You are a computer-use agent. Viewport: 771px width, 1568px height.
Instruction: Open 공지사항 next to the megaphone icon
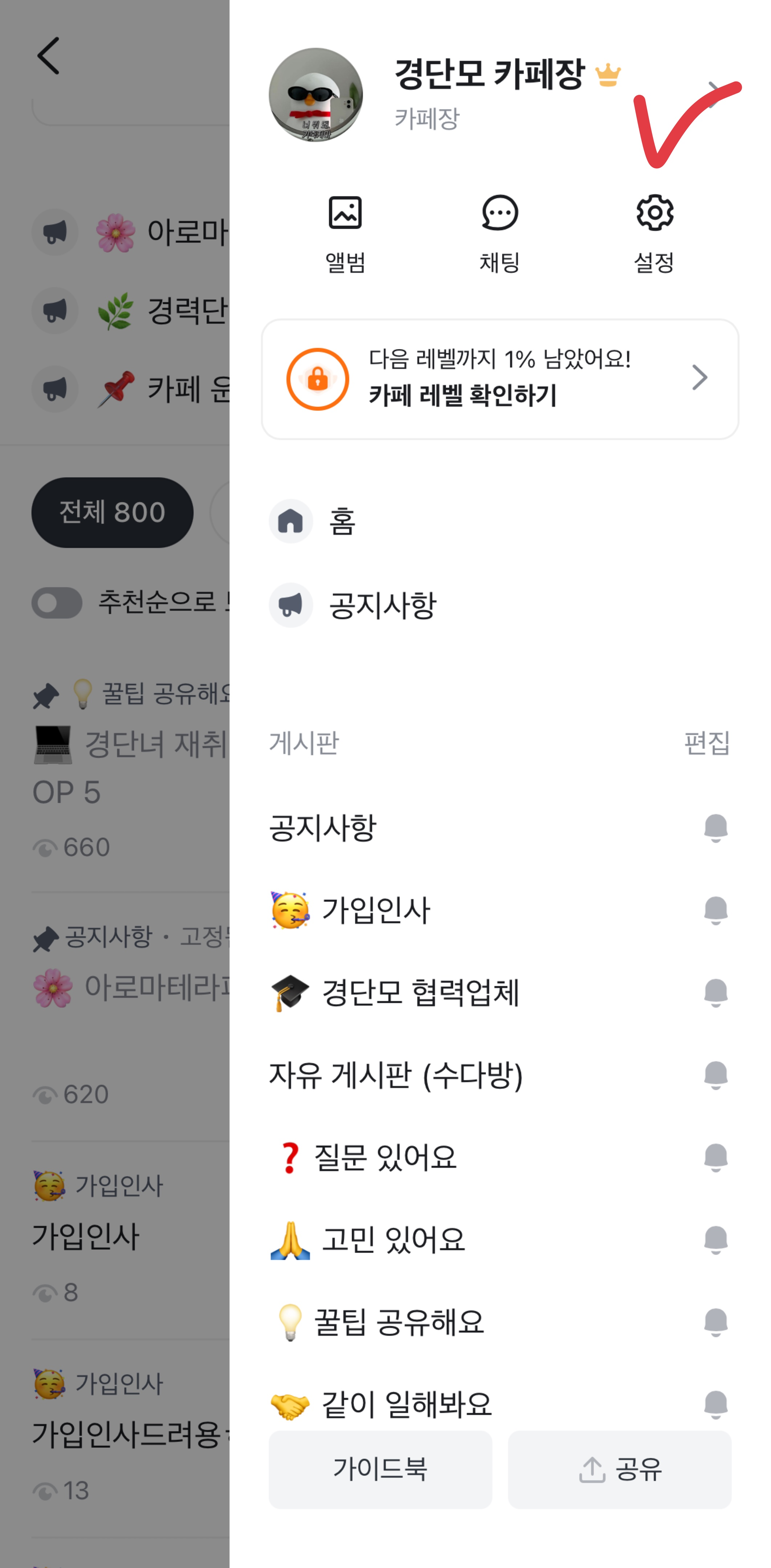click(382, 605)
